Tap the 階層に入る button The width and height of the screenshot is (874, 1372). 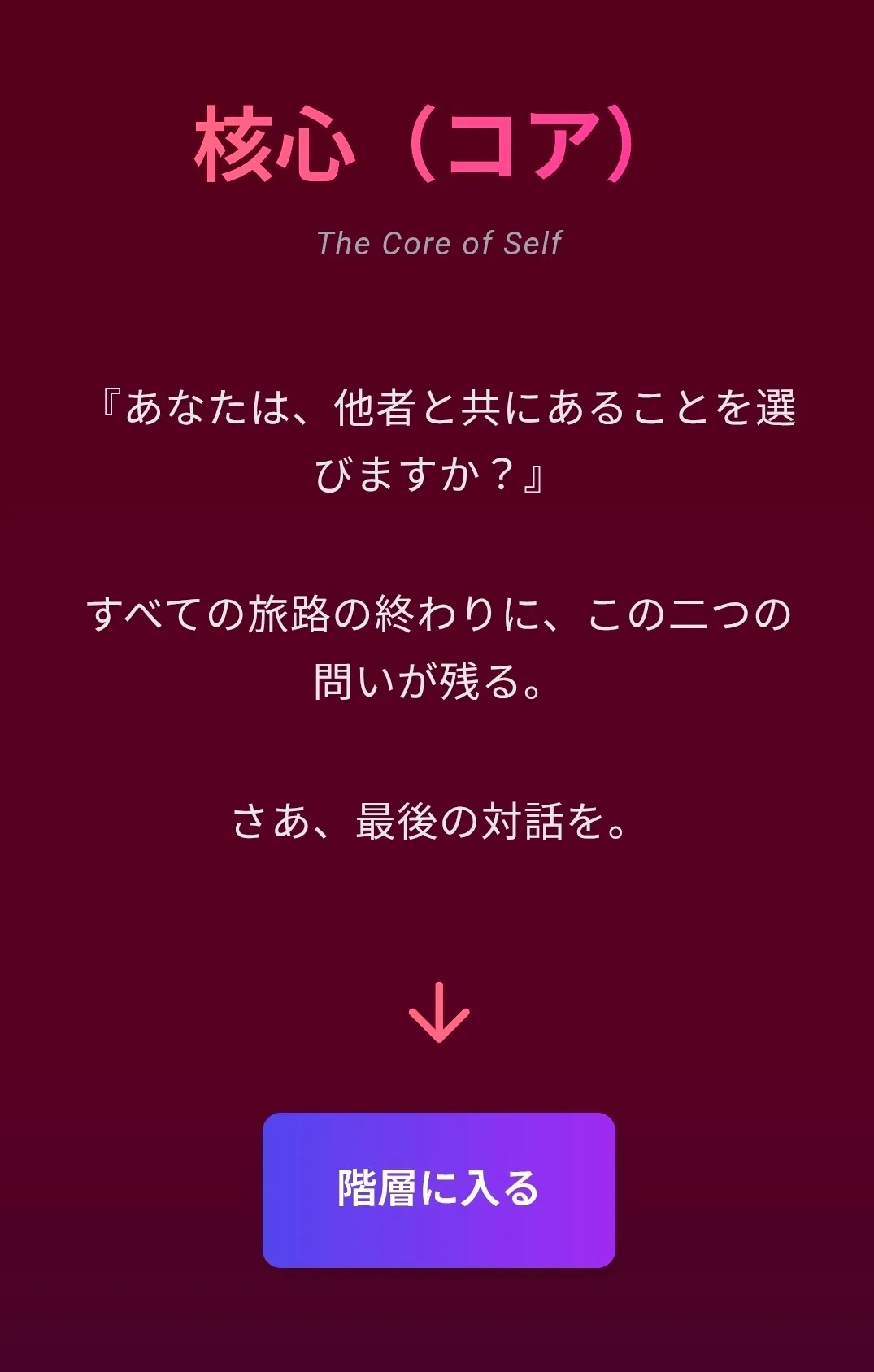pyautogui.click(x=438, y=1189)
